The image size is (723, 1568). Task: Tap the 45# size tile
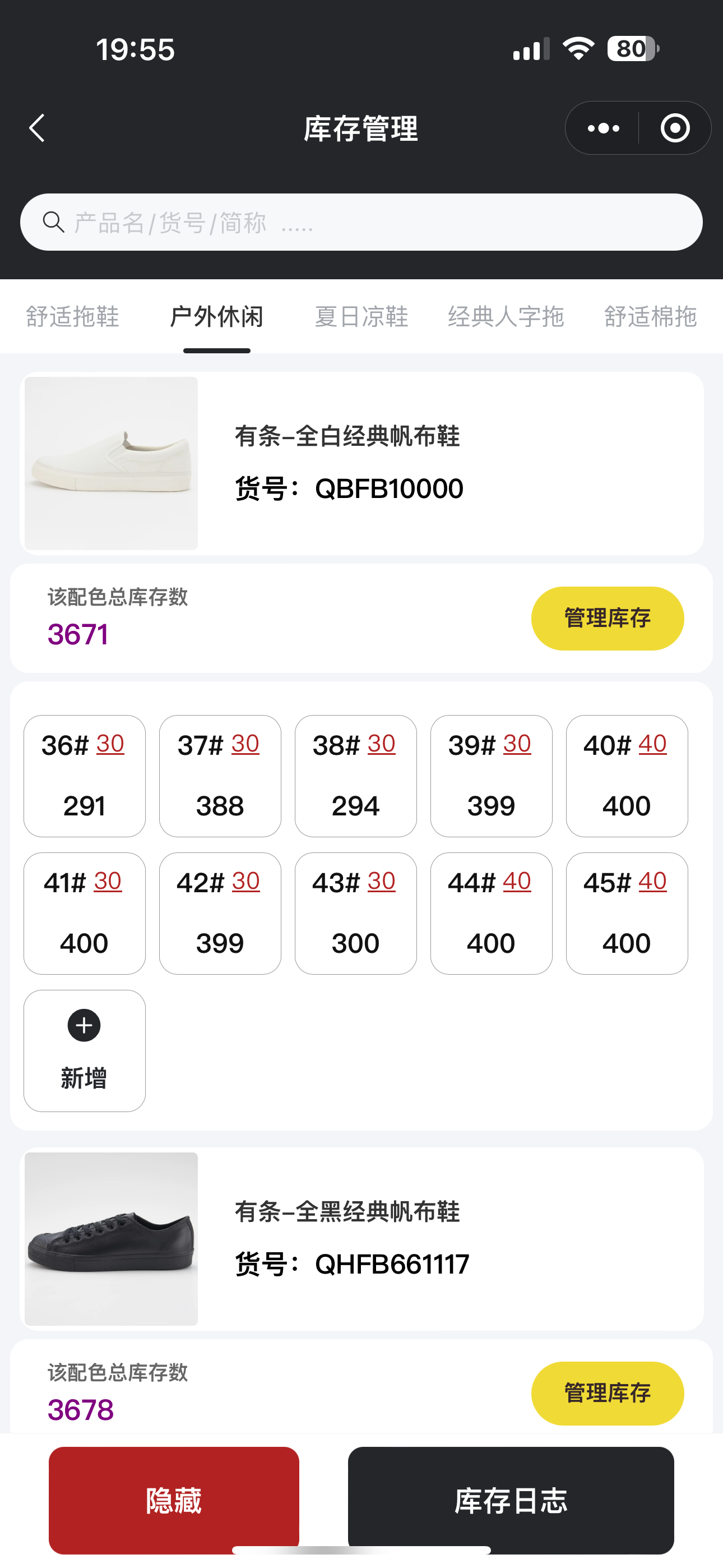pyautogui.click(x=626, y=913)
